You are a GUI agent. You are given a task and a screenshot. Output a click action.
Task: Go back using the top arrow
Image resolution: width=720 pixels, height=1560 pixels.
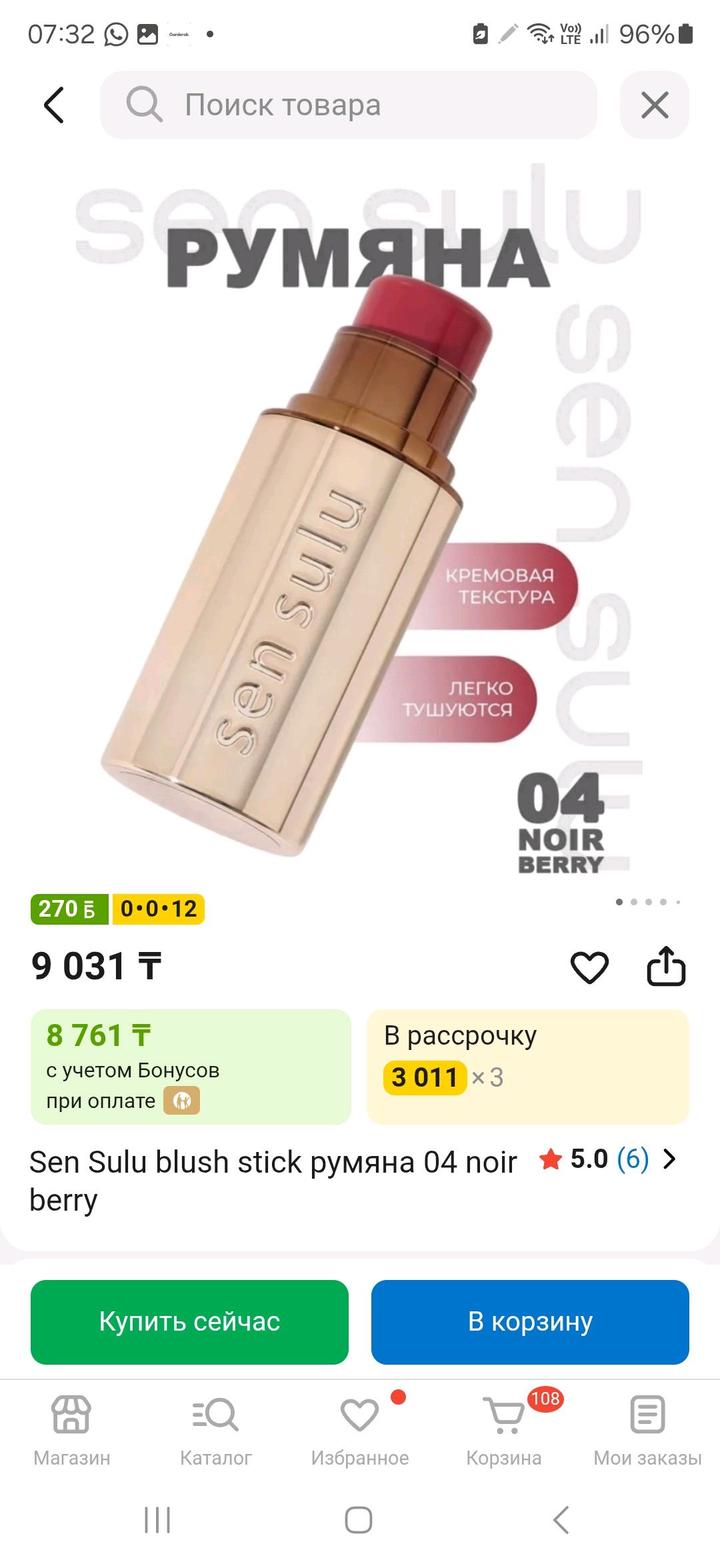click(54, 105)
